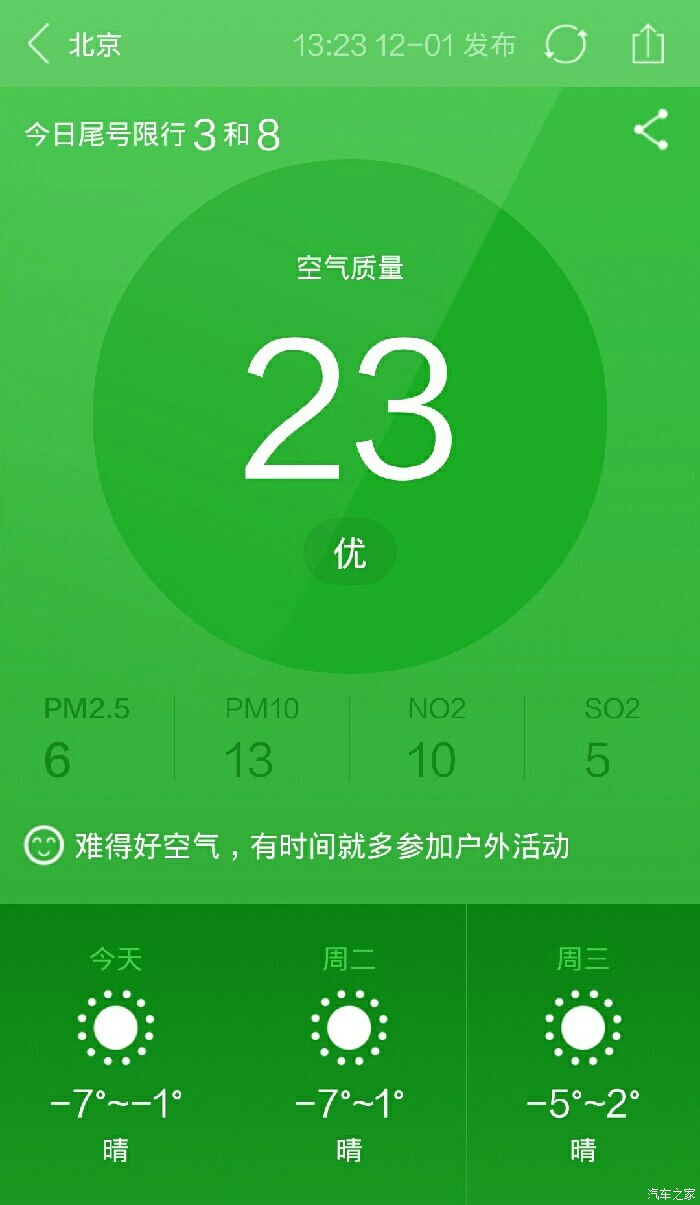
Task: Refresh the air quality data
Action: pyautogui.click(x=565, y=45)
